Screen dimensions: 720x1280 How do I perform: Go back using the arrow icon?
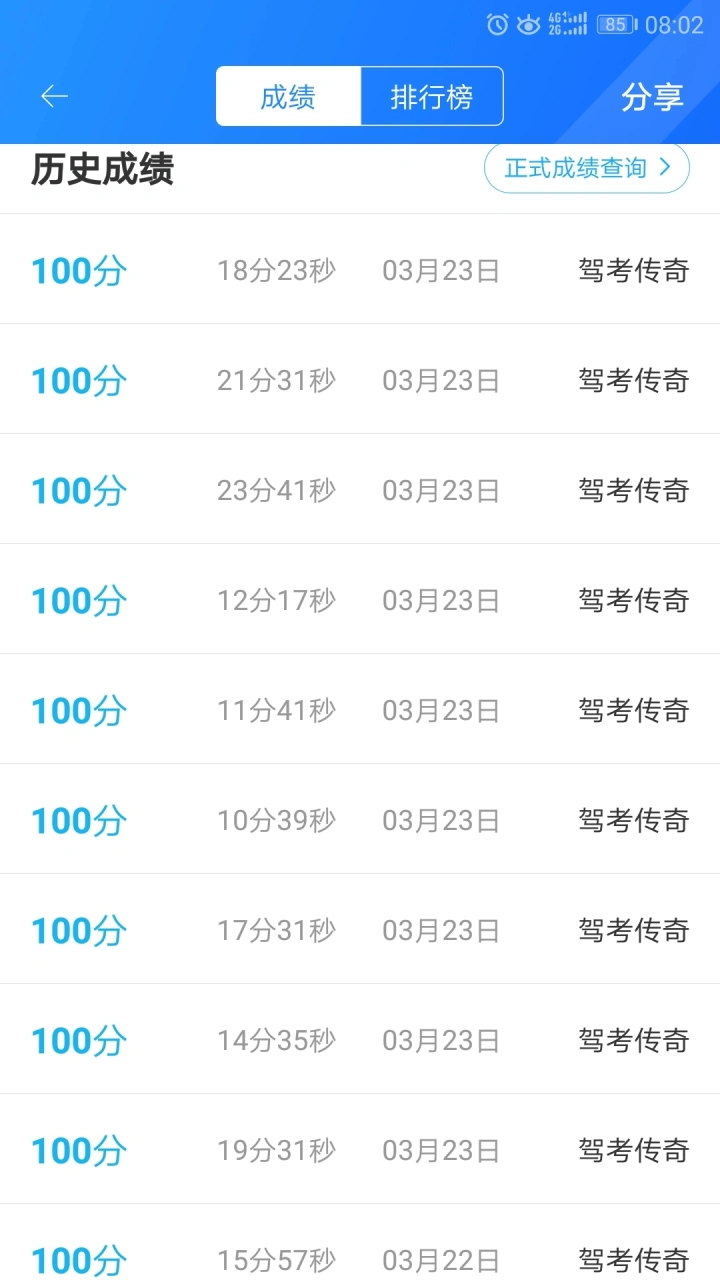point(54,96)
